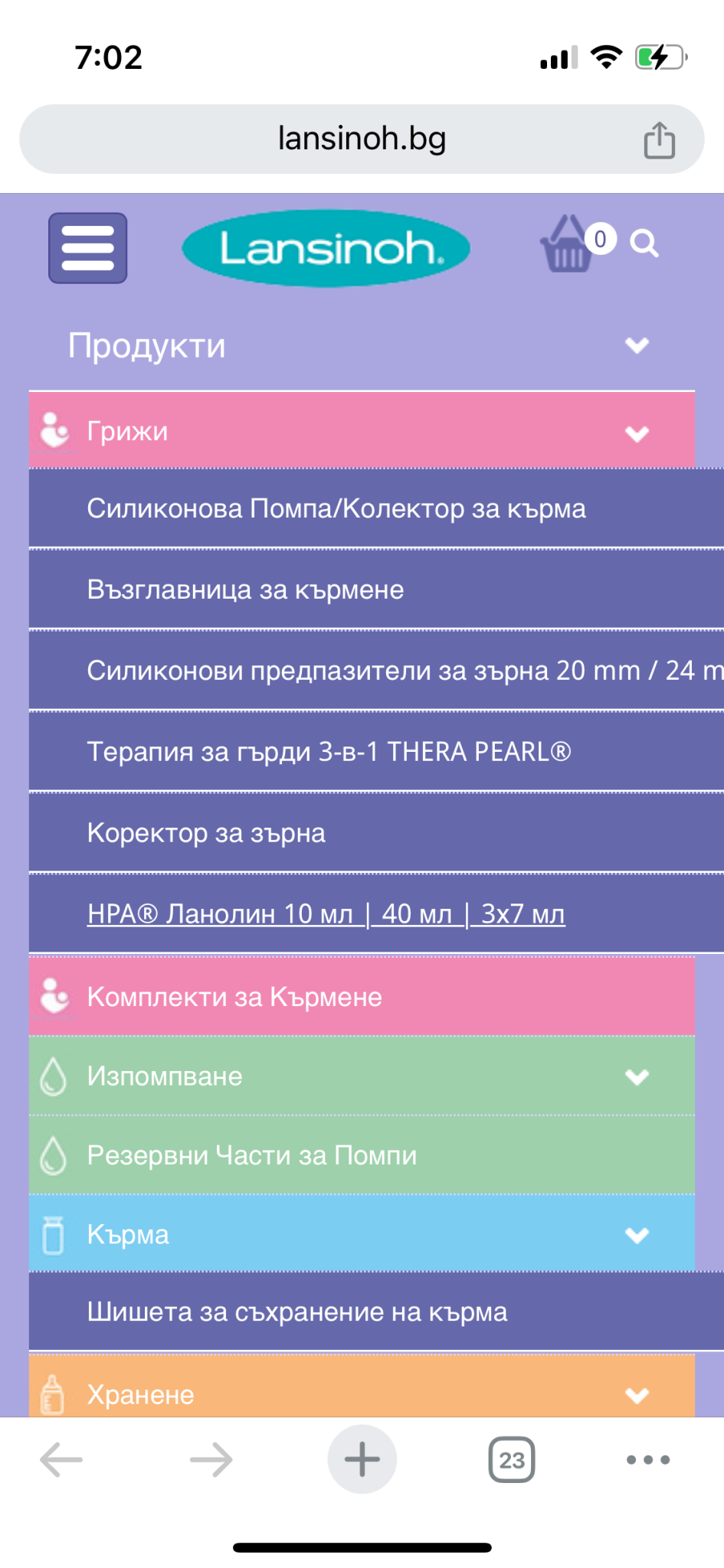The height and width of the screenshot is (1568, 724).
Task: Open Силиконова Помпа/Колектор за кърма
Action: pyautogui.click(x=376, y=509)
